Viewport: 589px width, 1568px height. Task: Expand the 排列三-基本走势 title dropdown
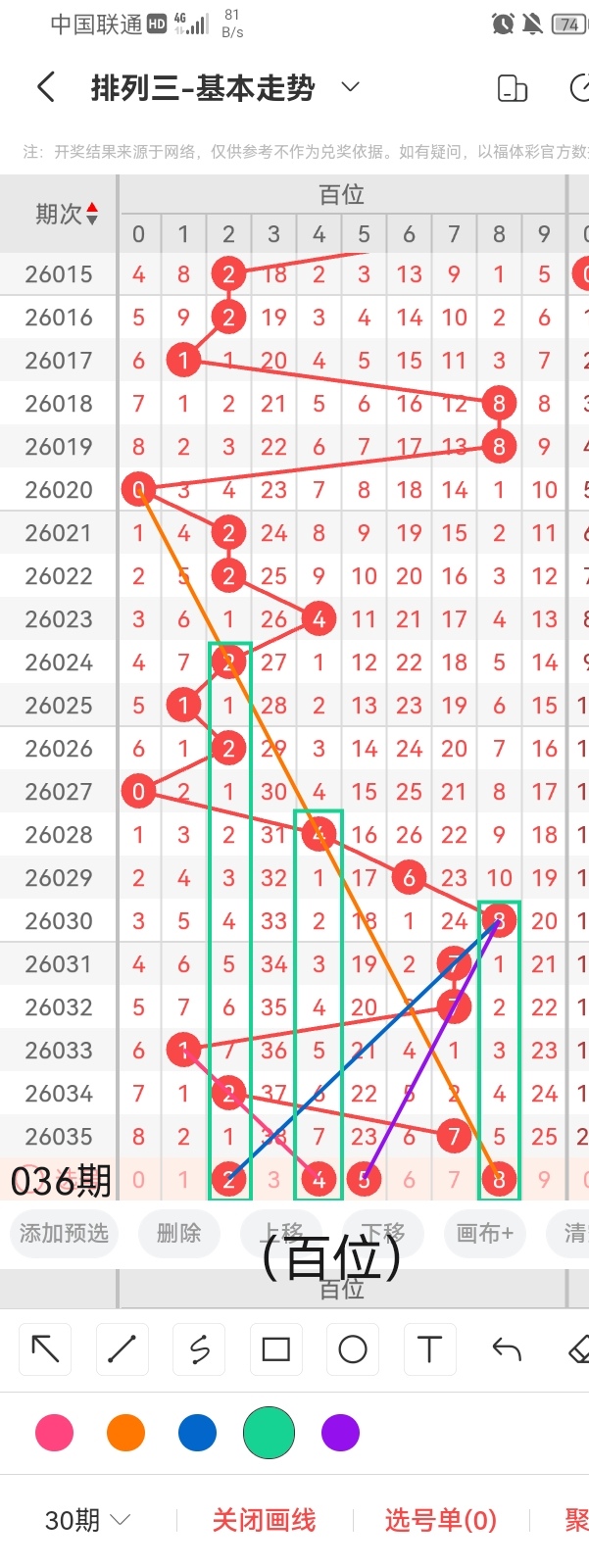[x=350, y=87]
